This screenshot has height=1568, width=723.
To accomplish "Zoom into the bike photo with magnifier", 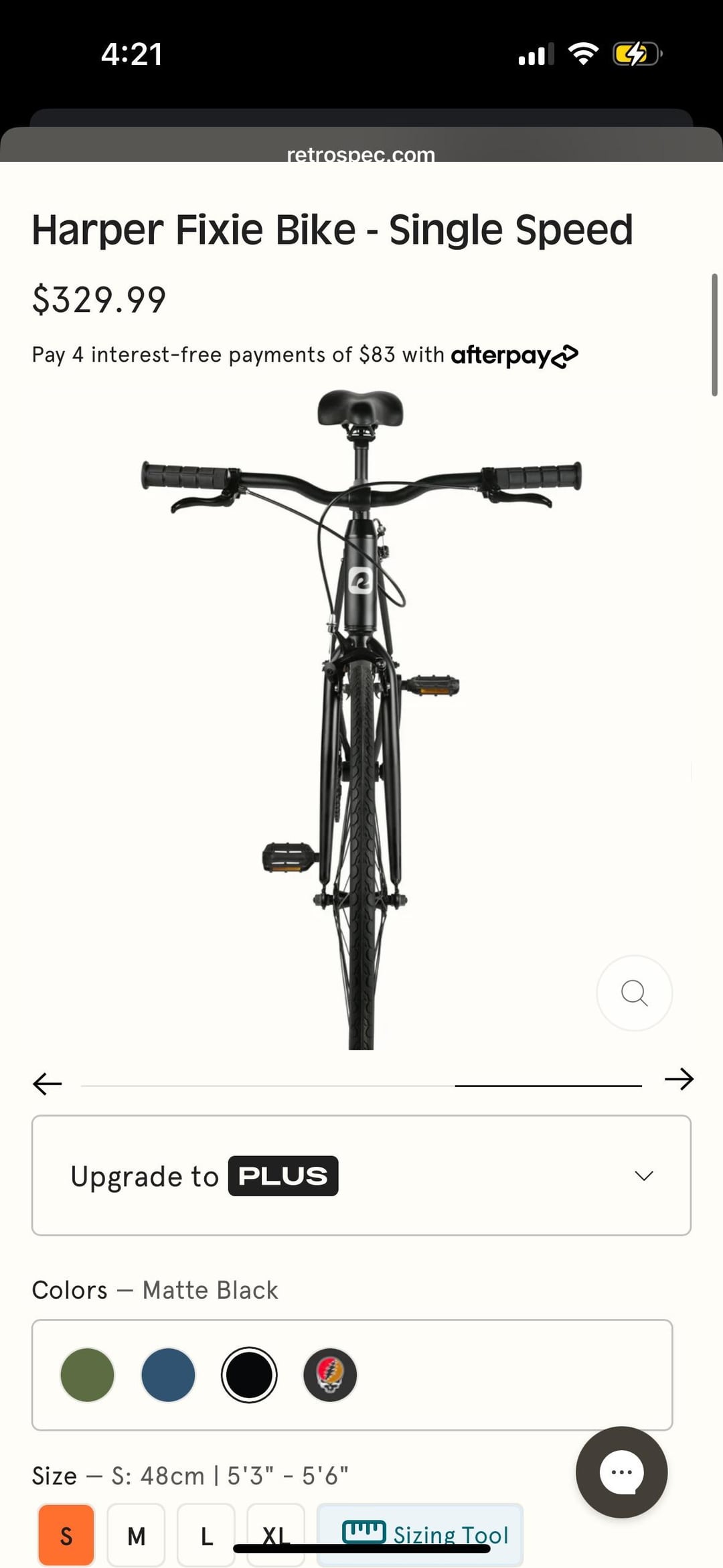I will [x=634, y=993].
